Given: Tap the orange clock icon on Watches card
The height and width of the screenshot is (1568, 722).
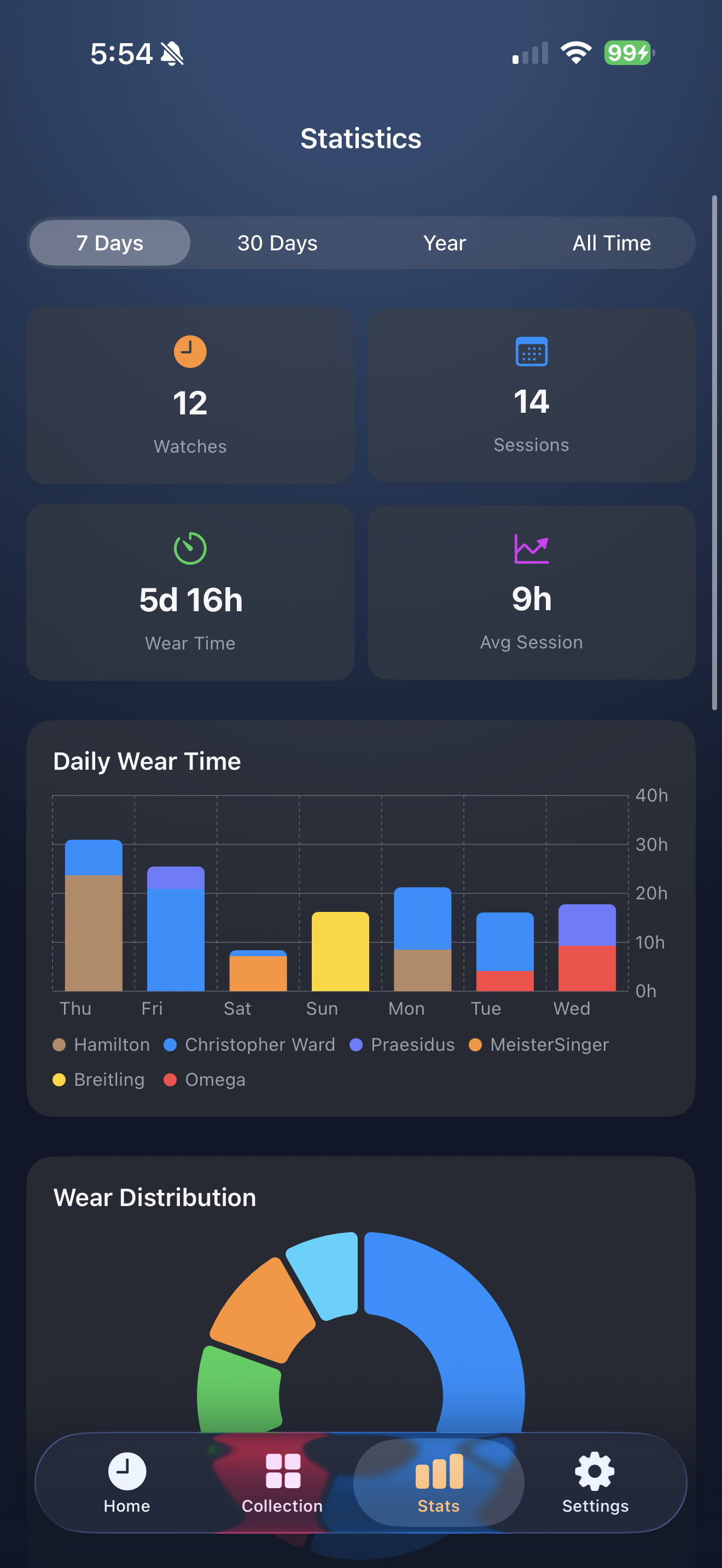Looking at the screenshot, I should coord(189,352).
